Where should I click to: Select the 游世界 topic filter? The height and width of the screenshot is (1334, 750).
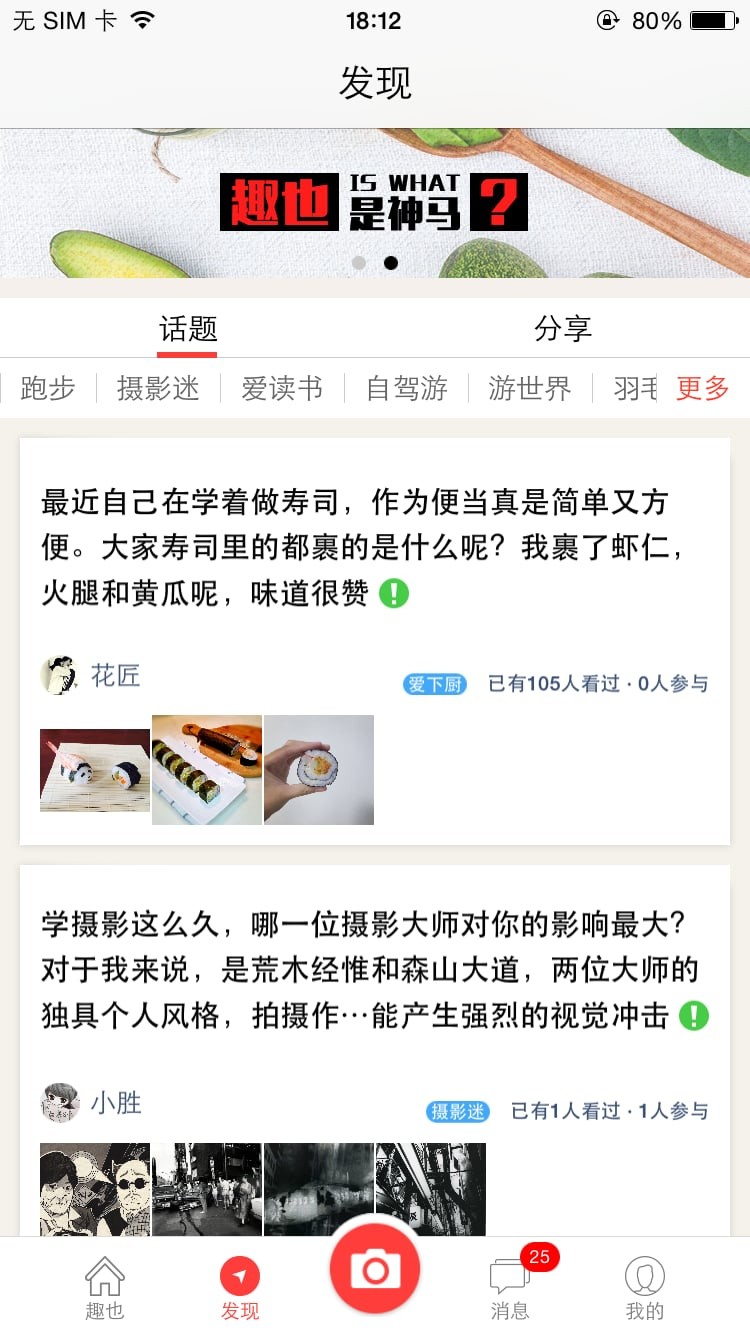pyautogui.click(x=529, y=390)
